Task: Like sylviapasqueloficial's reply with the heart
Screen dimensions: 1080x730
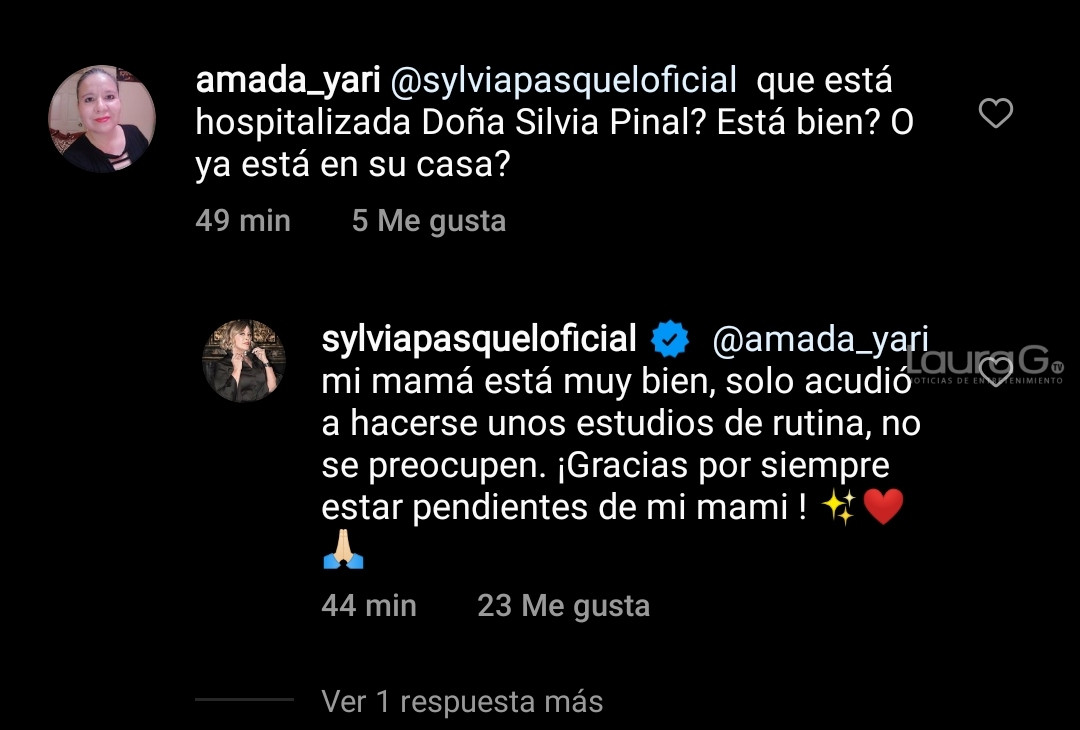Action: [x=995, y=372]
